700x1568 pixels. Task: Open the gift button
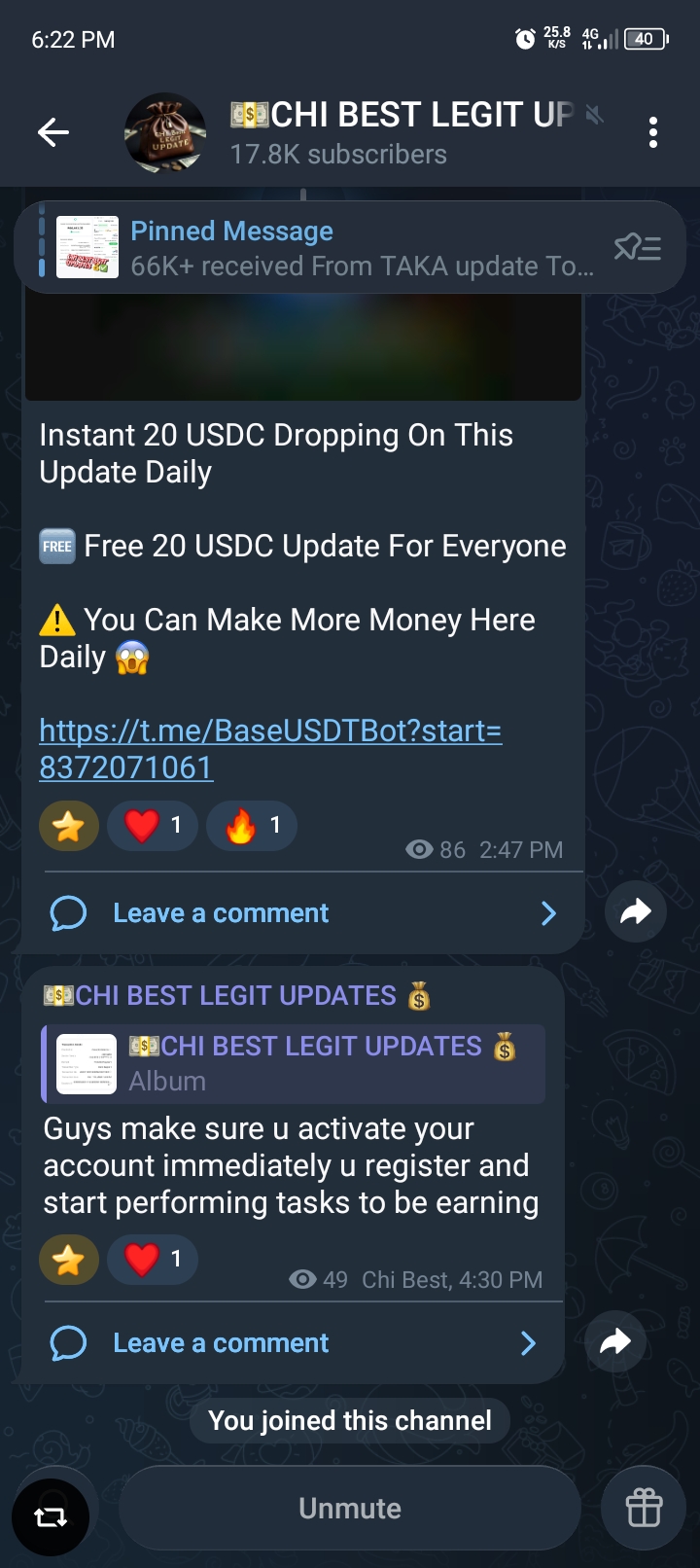(645, 1509)
